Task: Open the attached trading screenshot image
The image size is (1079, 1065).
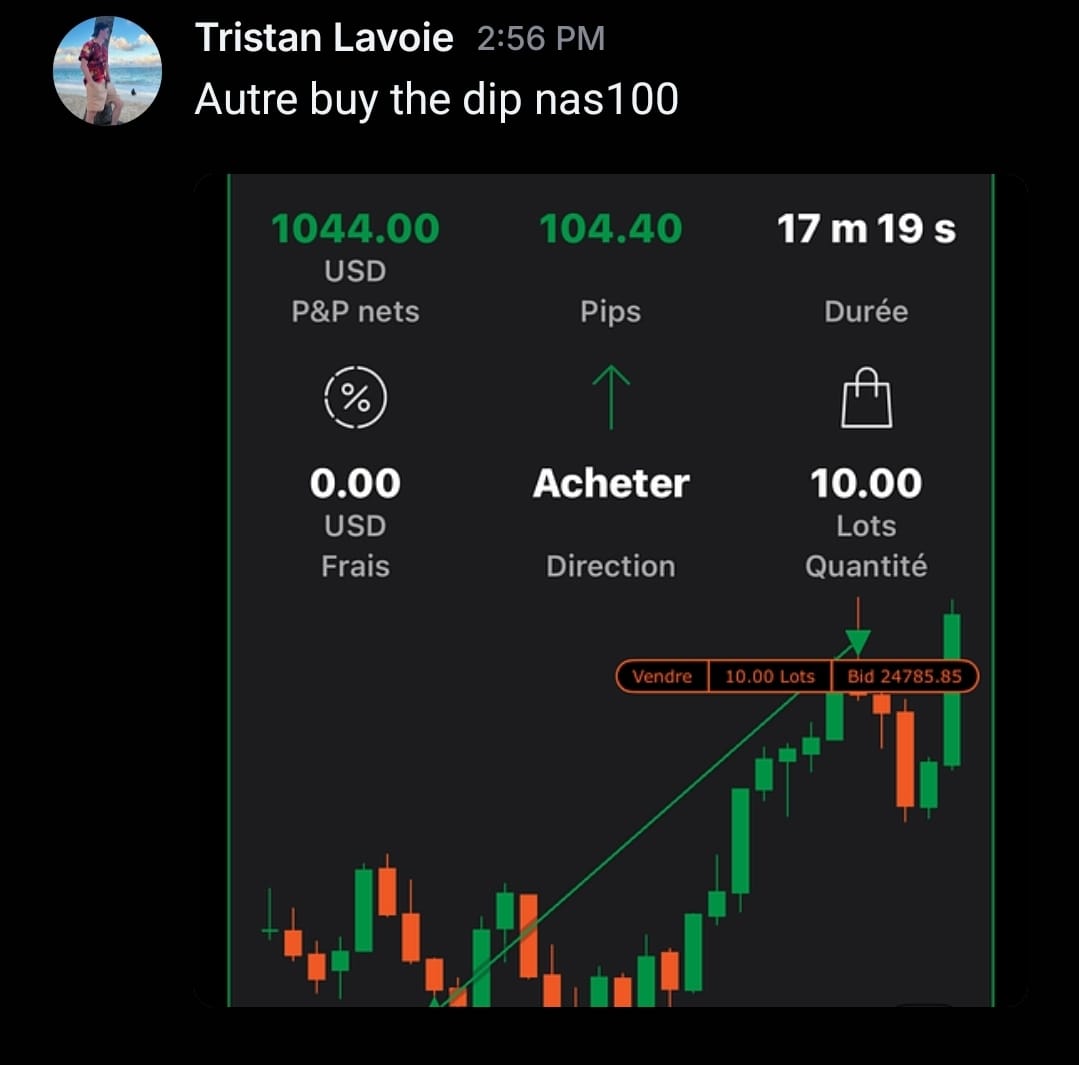Action: 610,590
